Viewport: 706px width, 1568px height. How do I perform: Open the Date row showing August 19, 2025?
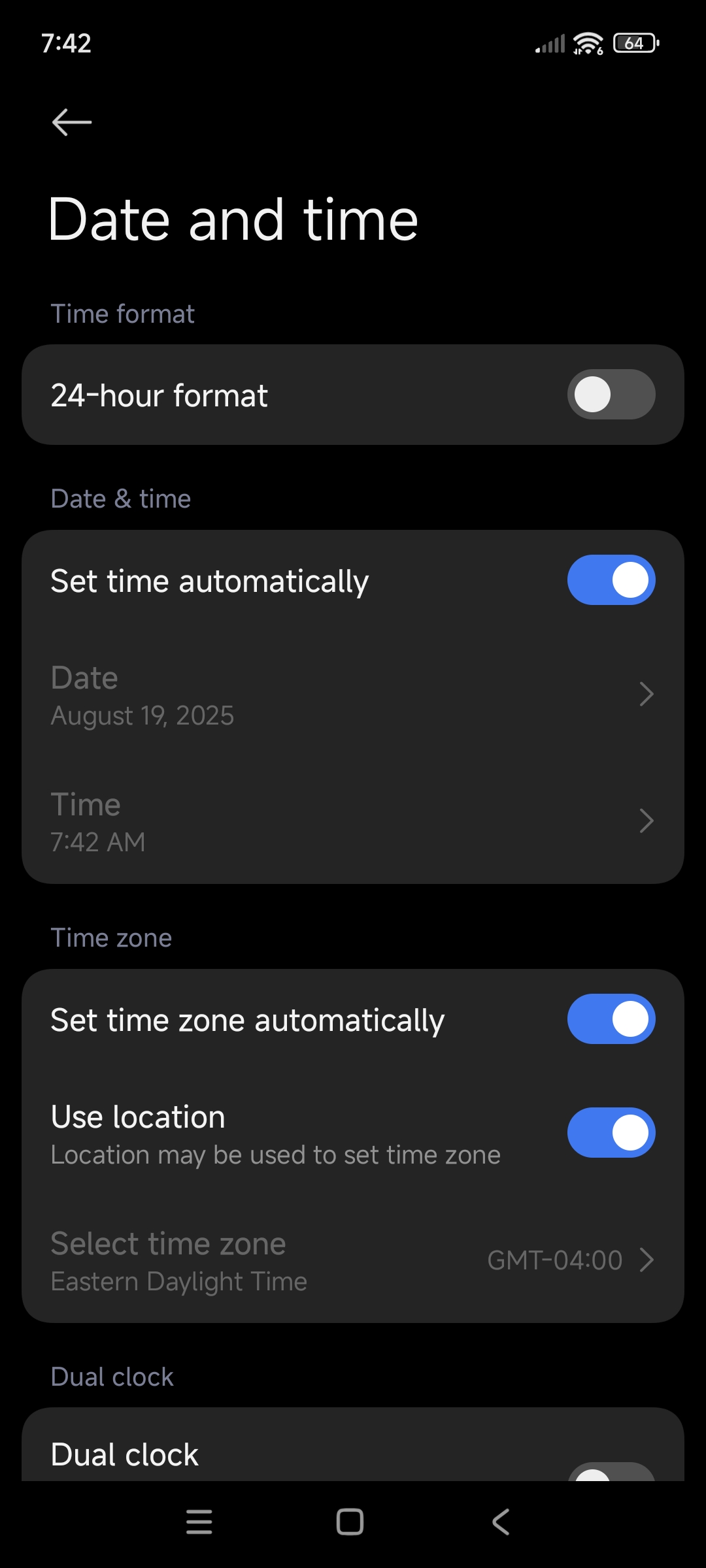(x=353, y=695)
